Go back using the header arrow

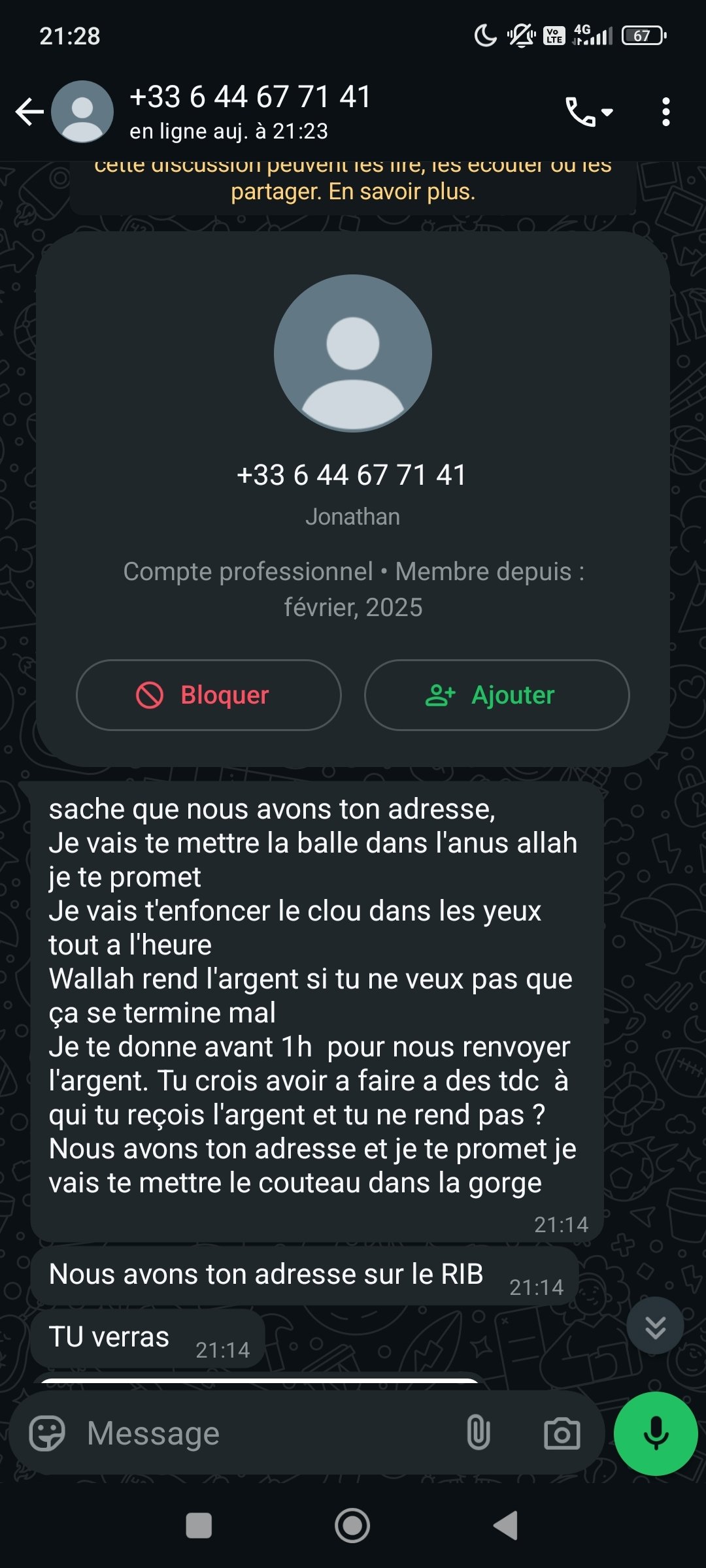coord(29,112)
